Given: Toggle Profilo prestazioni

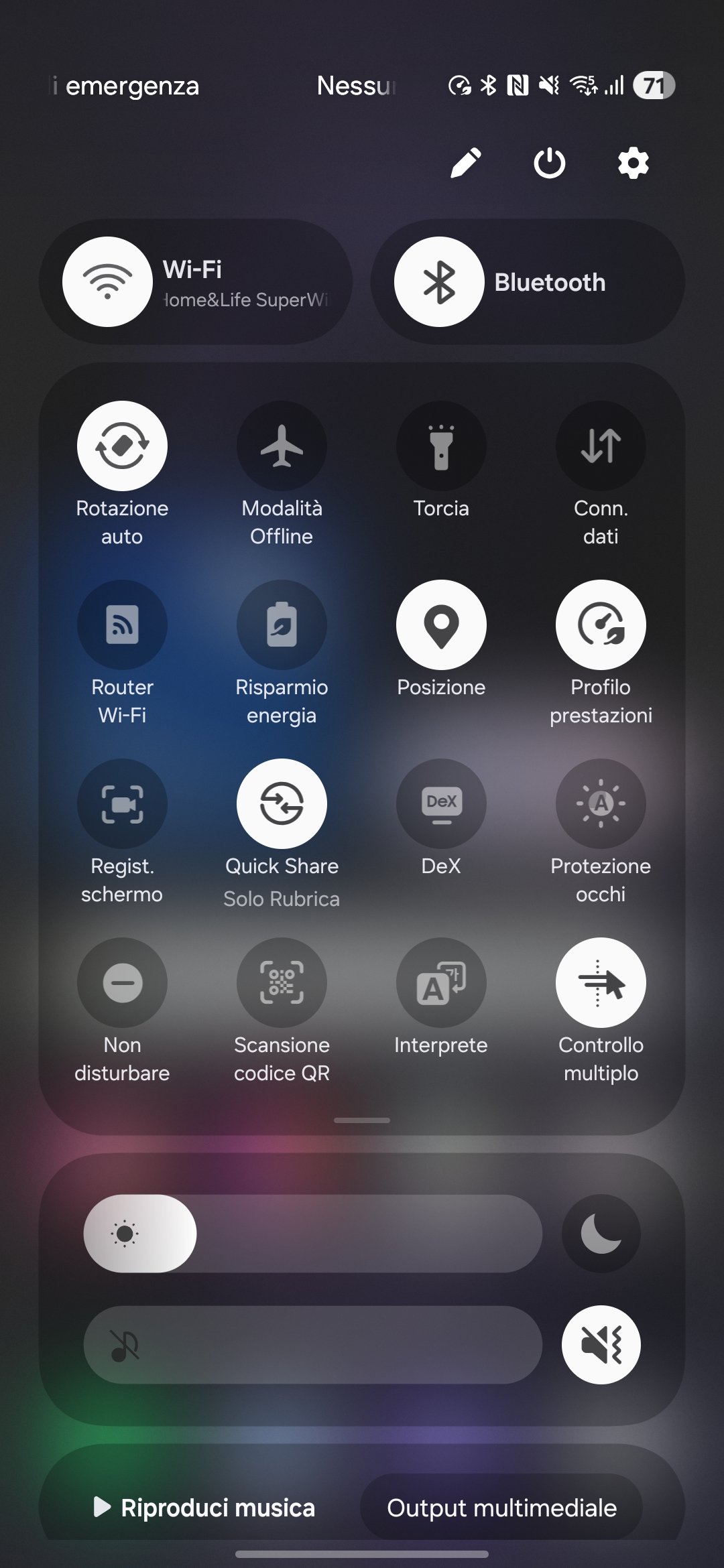Looking at the screenshot, I should pyautogui.click(x=601, y=625).
